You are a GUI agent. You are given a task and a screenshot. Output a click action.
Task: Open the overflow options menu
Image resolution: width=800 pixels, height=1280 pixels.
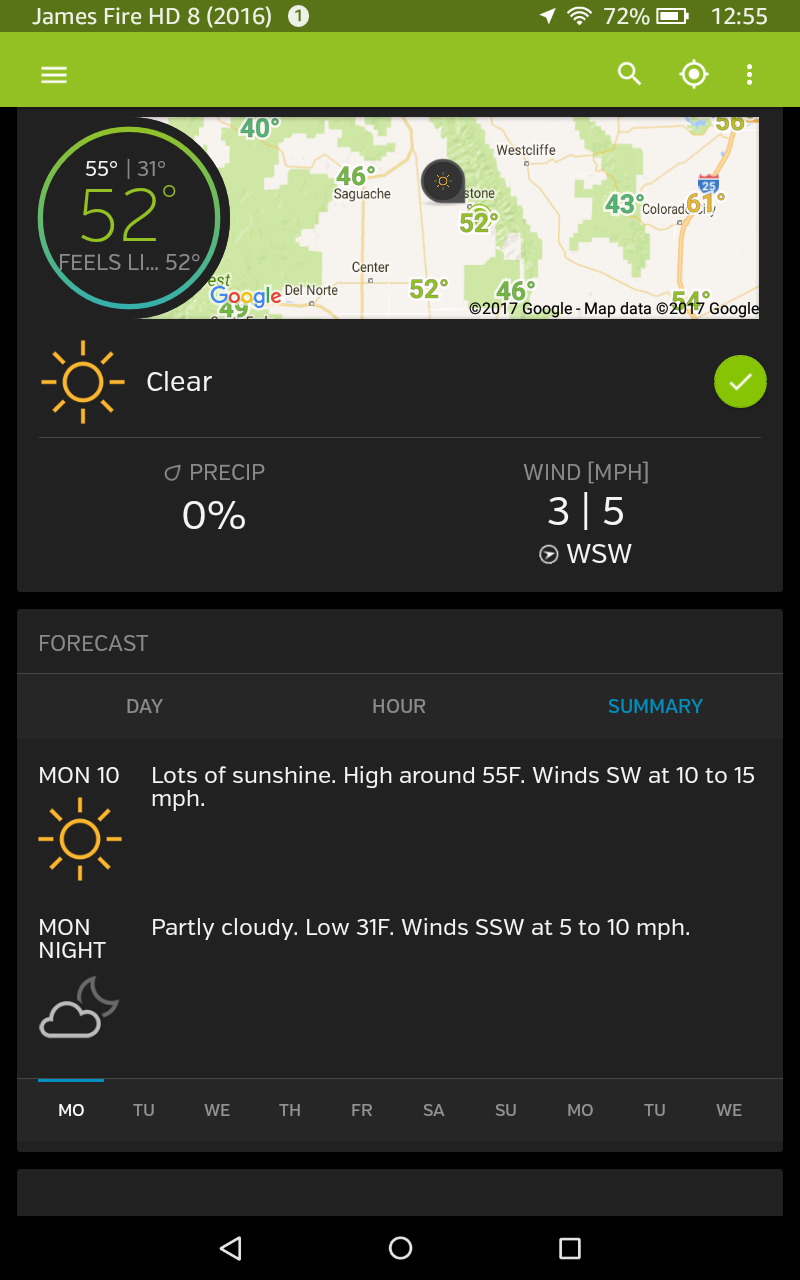pyautogui.click(x=749, y=74)
